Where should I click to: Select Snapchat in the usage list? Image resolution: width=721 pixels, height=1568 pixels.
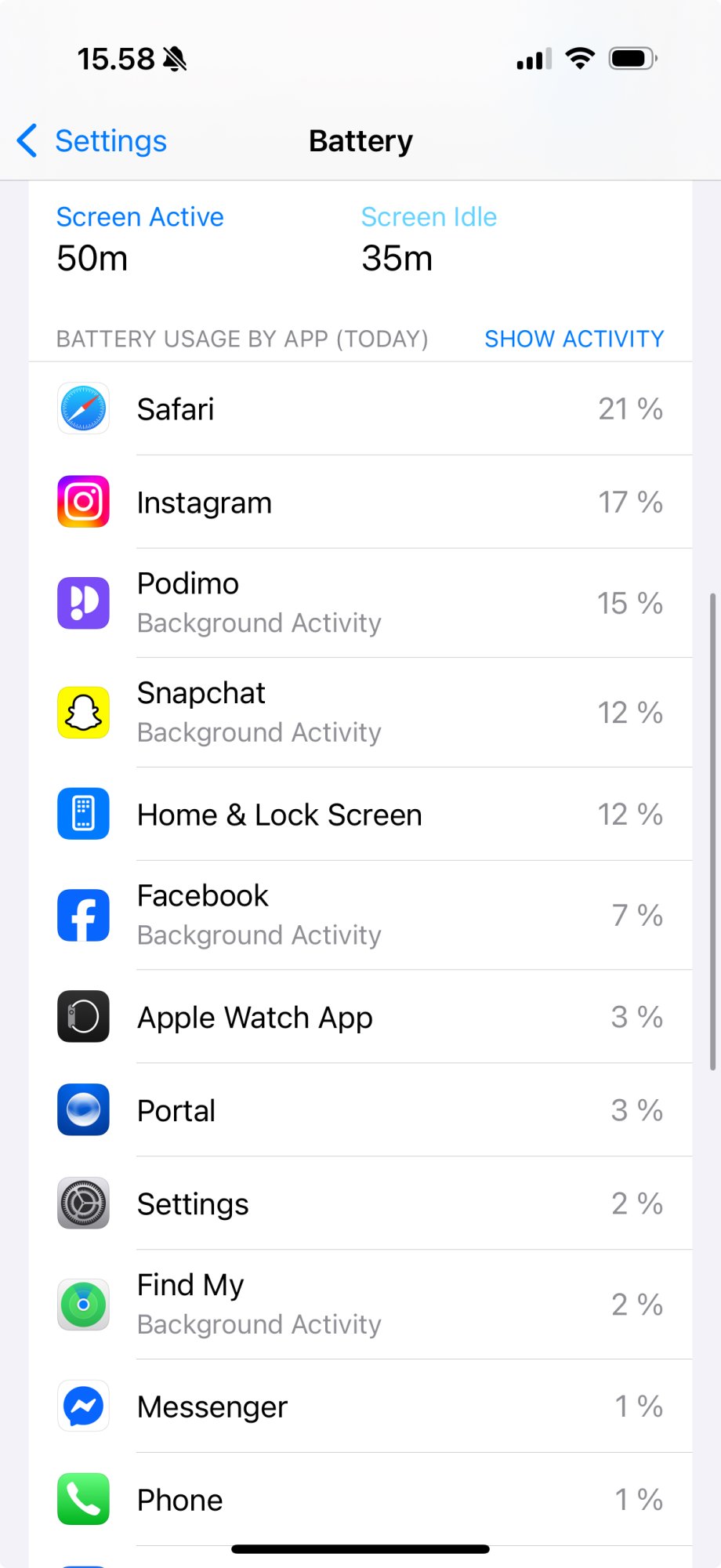360,713
